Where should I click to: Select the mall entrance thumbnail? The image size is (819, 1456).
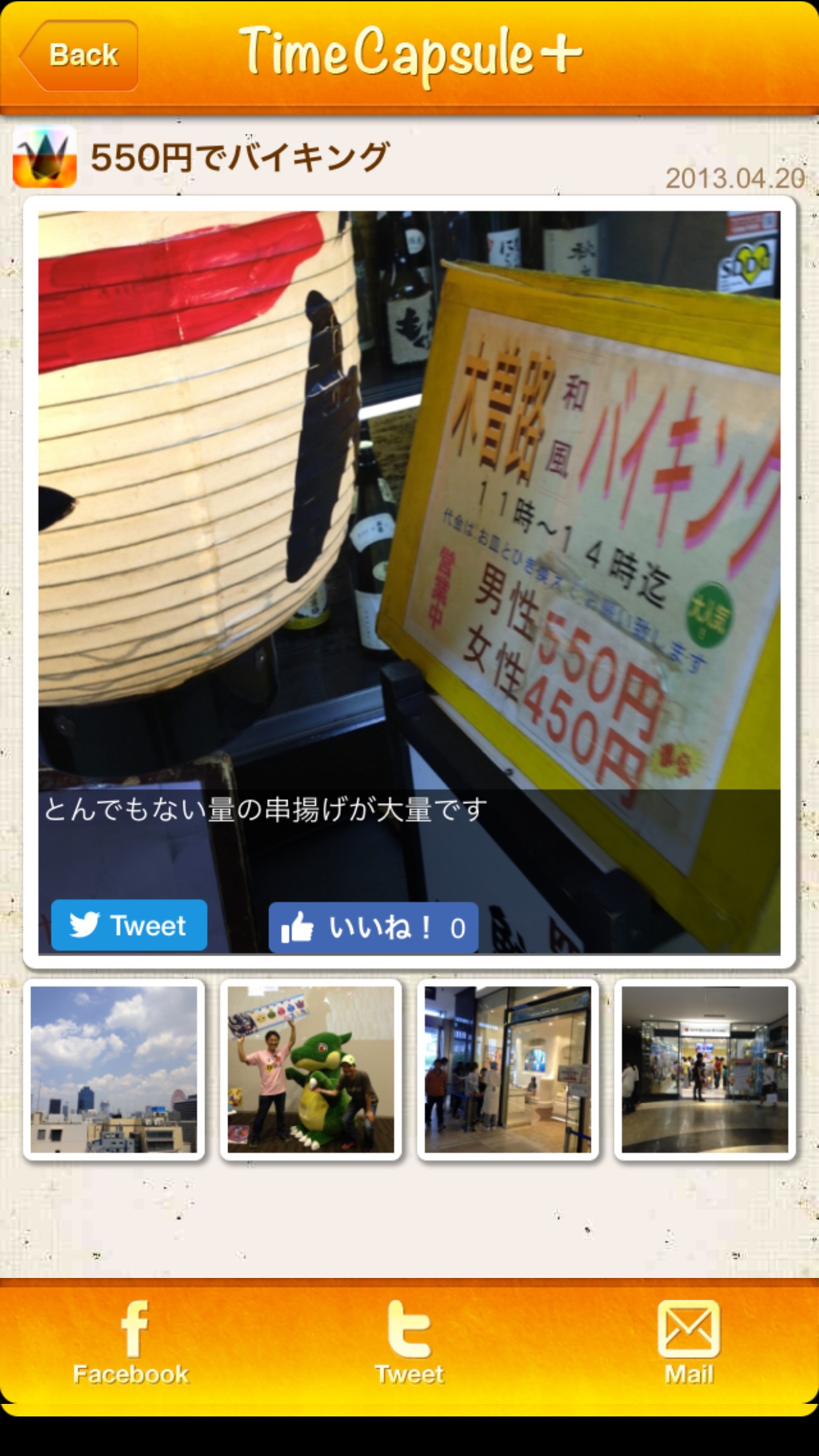tap(705, 1070)
